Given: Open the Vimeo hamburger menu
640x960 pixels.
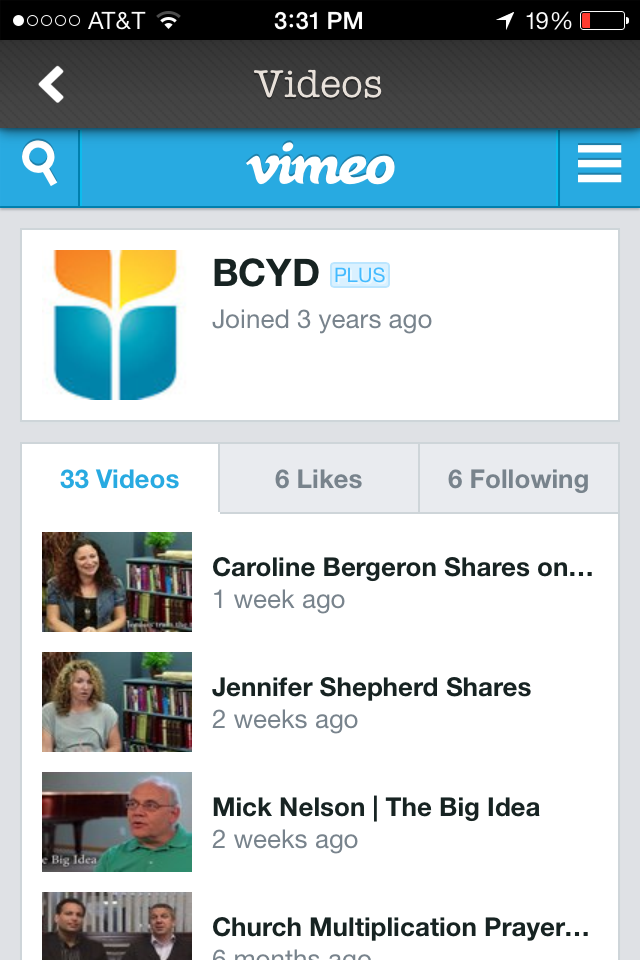Looking at the screenshot, I should click(x=599, y=166).
